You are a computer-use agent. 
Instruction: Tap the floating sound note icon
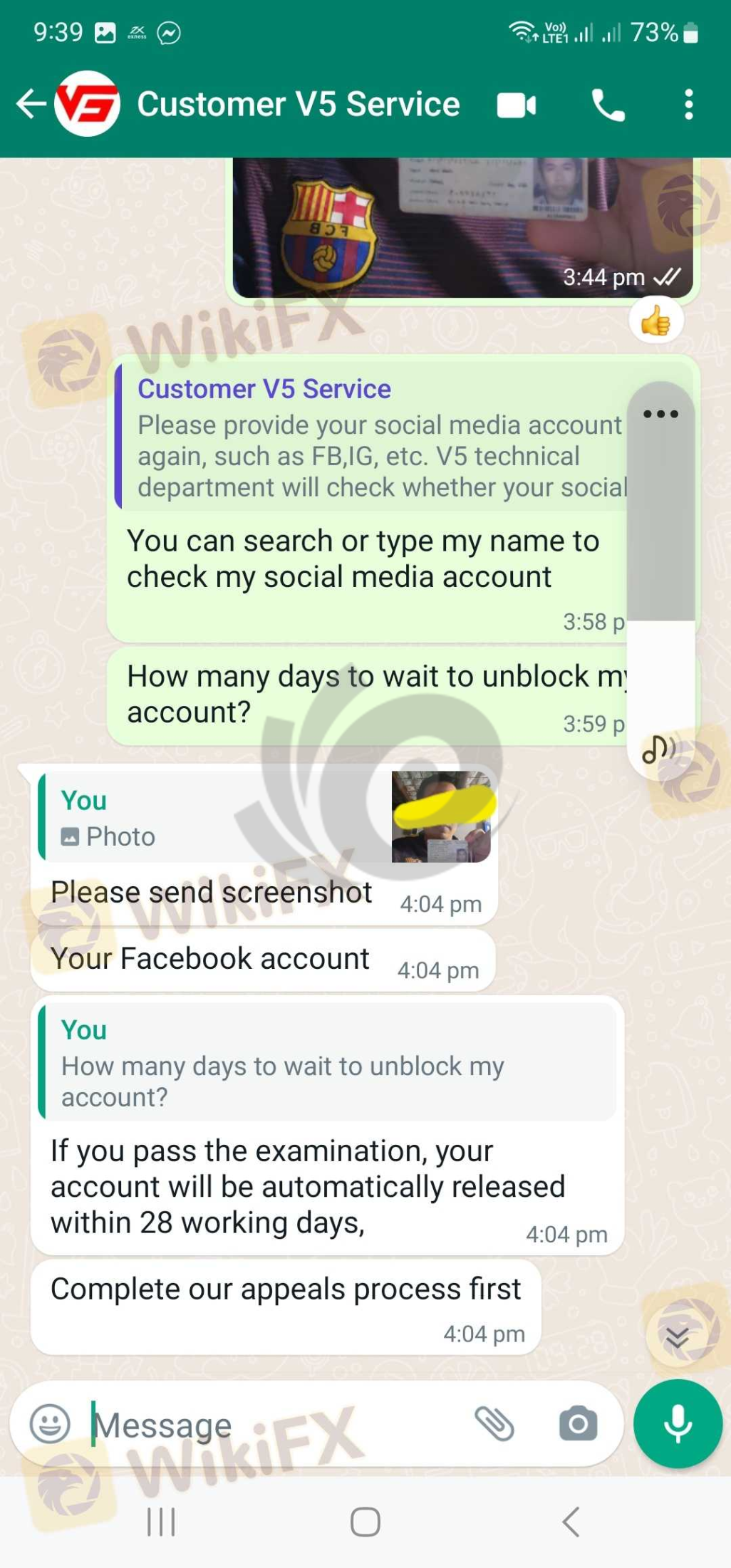(658, 749)
